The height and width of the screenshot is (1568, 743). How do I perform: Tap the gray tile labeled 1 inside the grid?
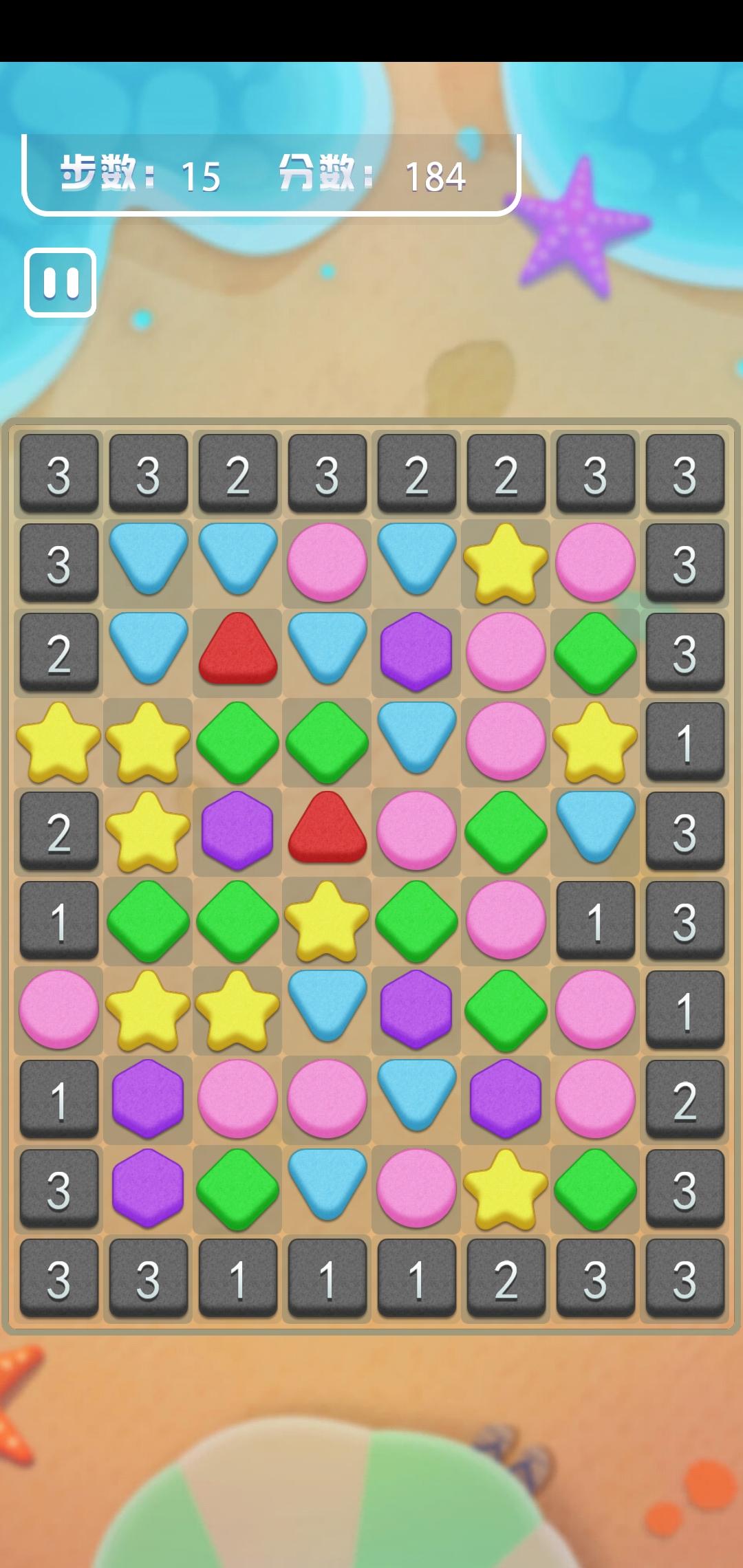click(595, 922)
